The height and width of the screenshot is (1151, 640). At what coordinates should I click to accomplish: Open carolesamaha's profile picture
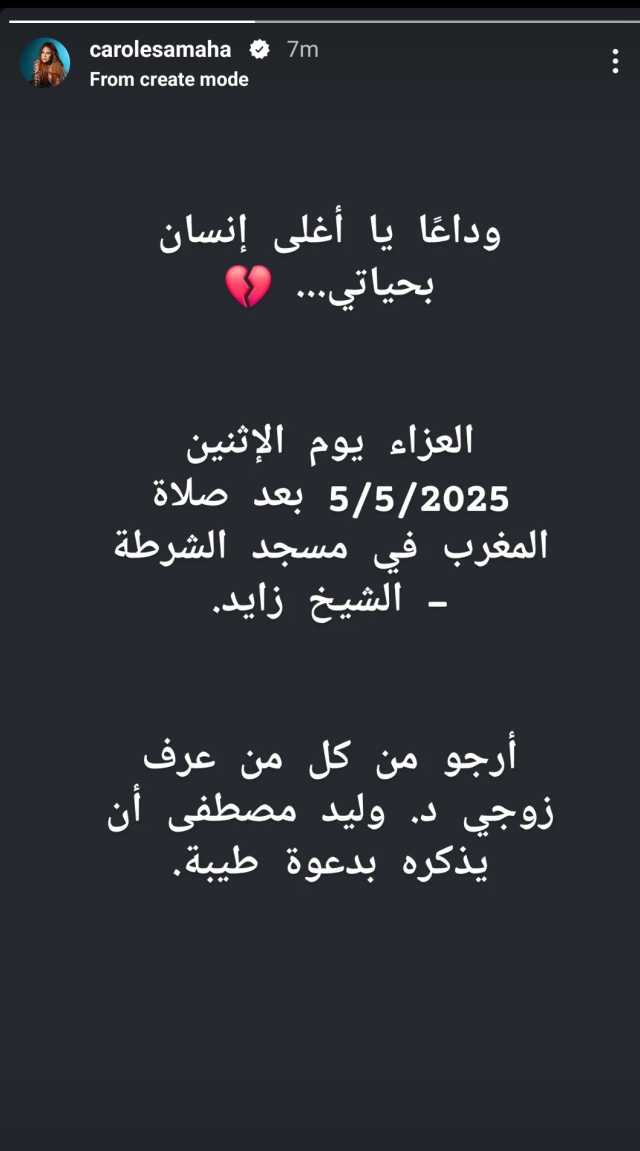pyautogui.click(x=45, y=63)
